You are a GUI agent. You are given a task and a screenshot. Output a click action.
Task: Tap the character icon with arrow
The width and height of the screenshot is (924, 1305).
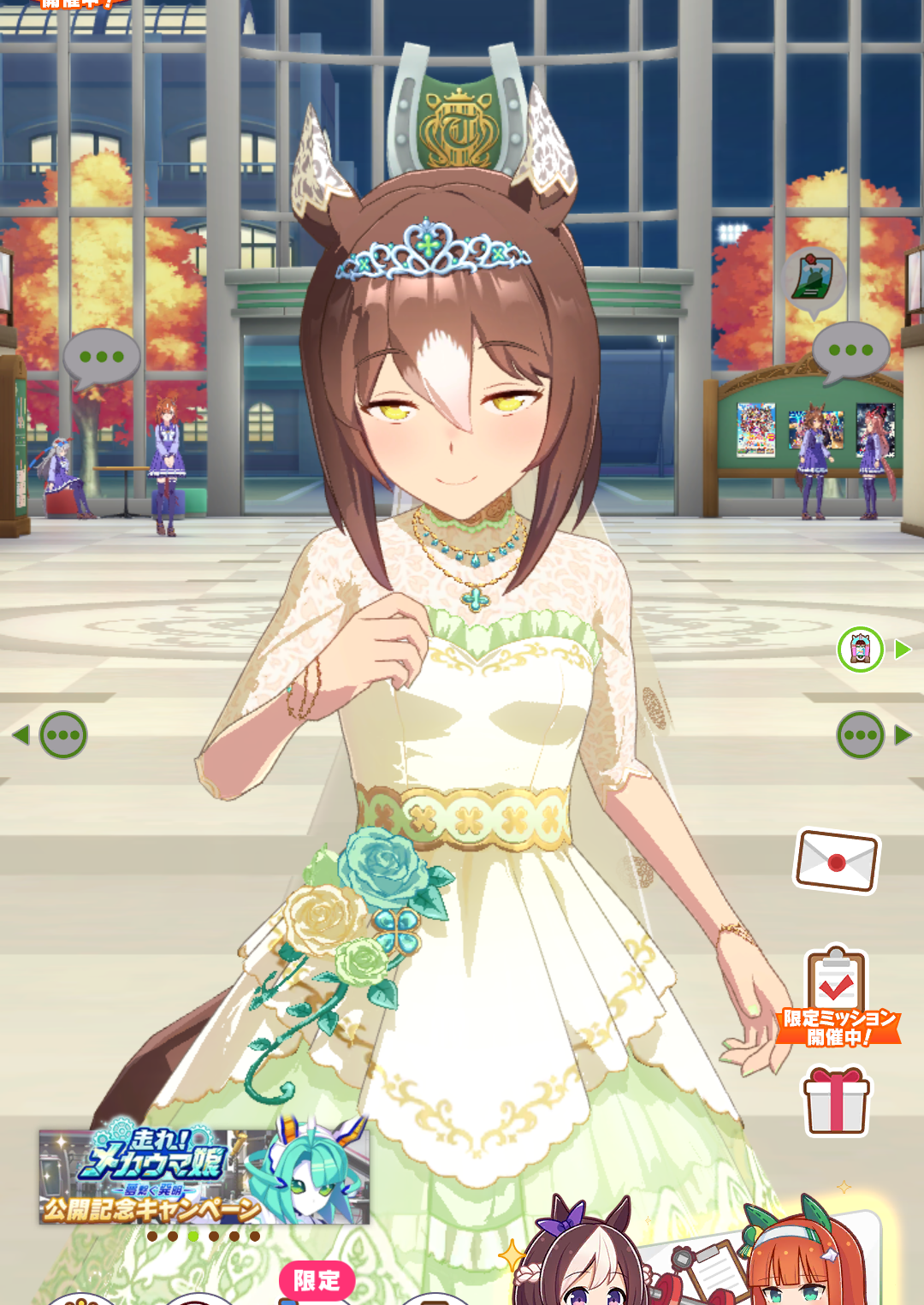tap(872, 650)
